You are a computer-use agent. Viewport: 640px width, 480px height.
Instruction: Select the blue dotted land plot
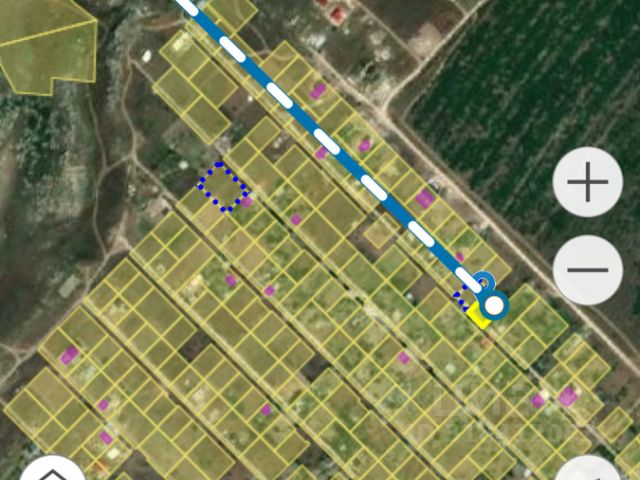click(x=223, y=186)
